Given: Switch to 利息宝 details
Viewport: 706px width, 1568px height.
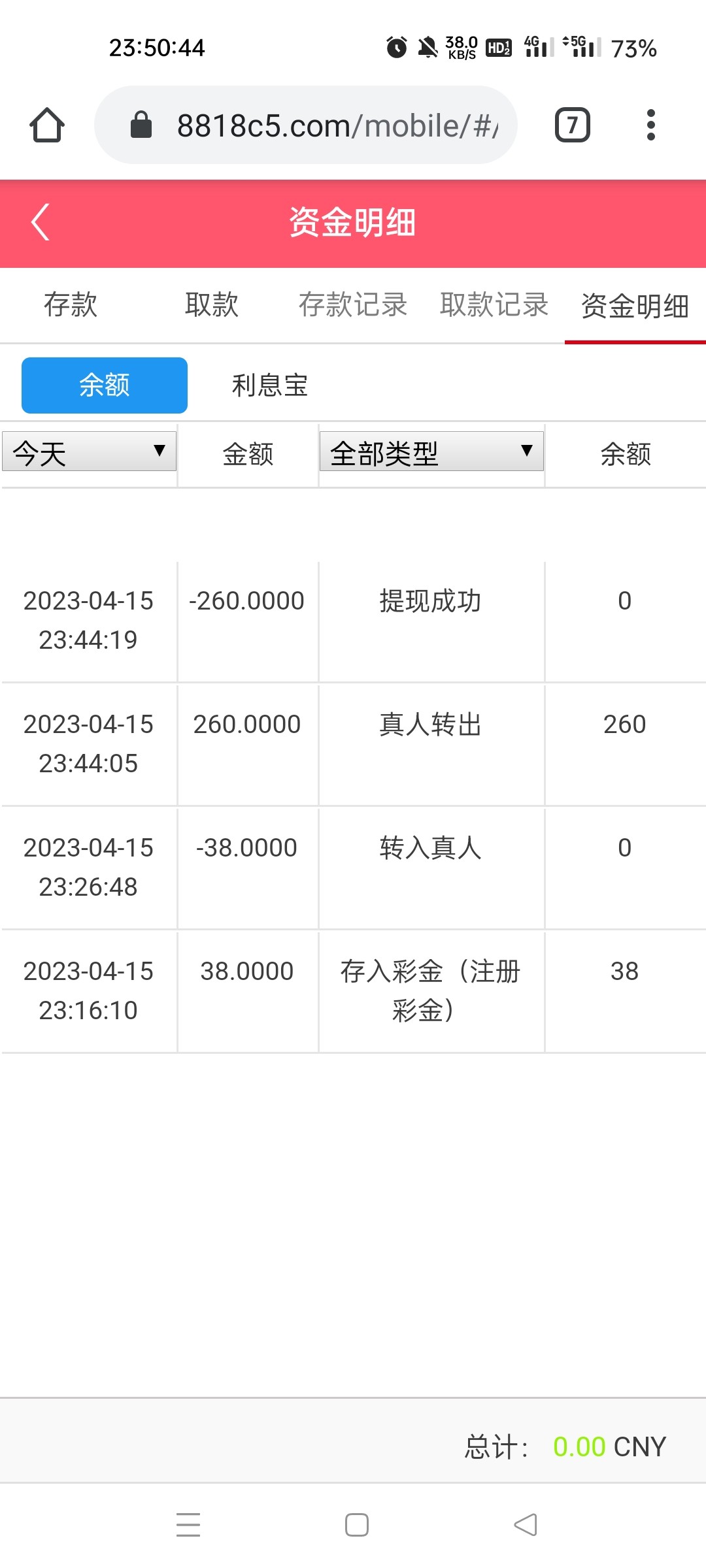Looking at the screenshot, I should 269,385.
